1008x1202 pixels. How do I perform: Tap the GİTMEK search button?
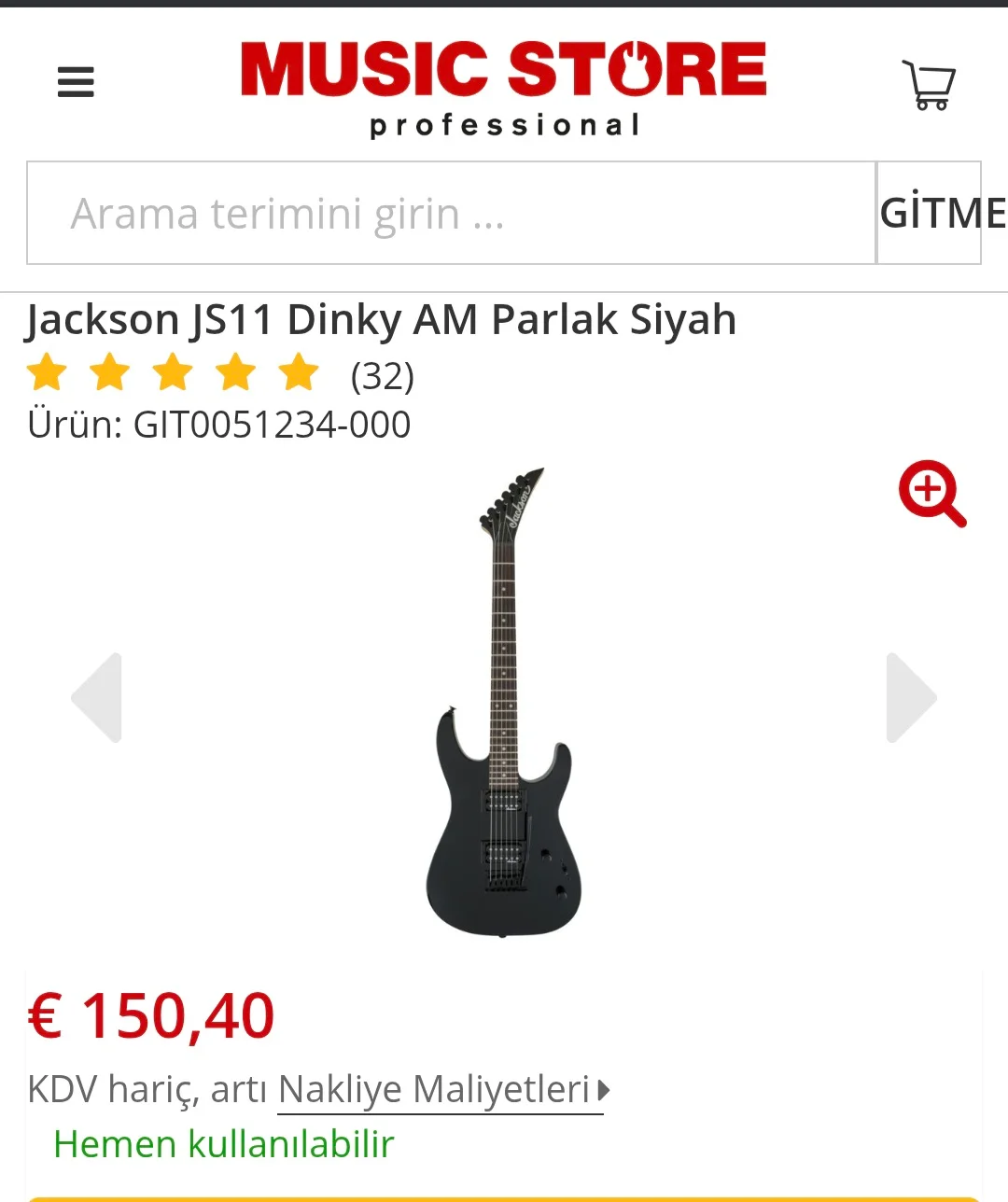pos(930,214)
